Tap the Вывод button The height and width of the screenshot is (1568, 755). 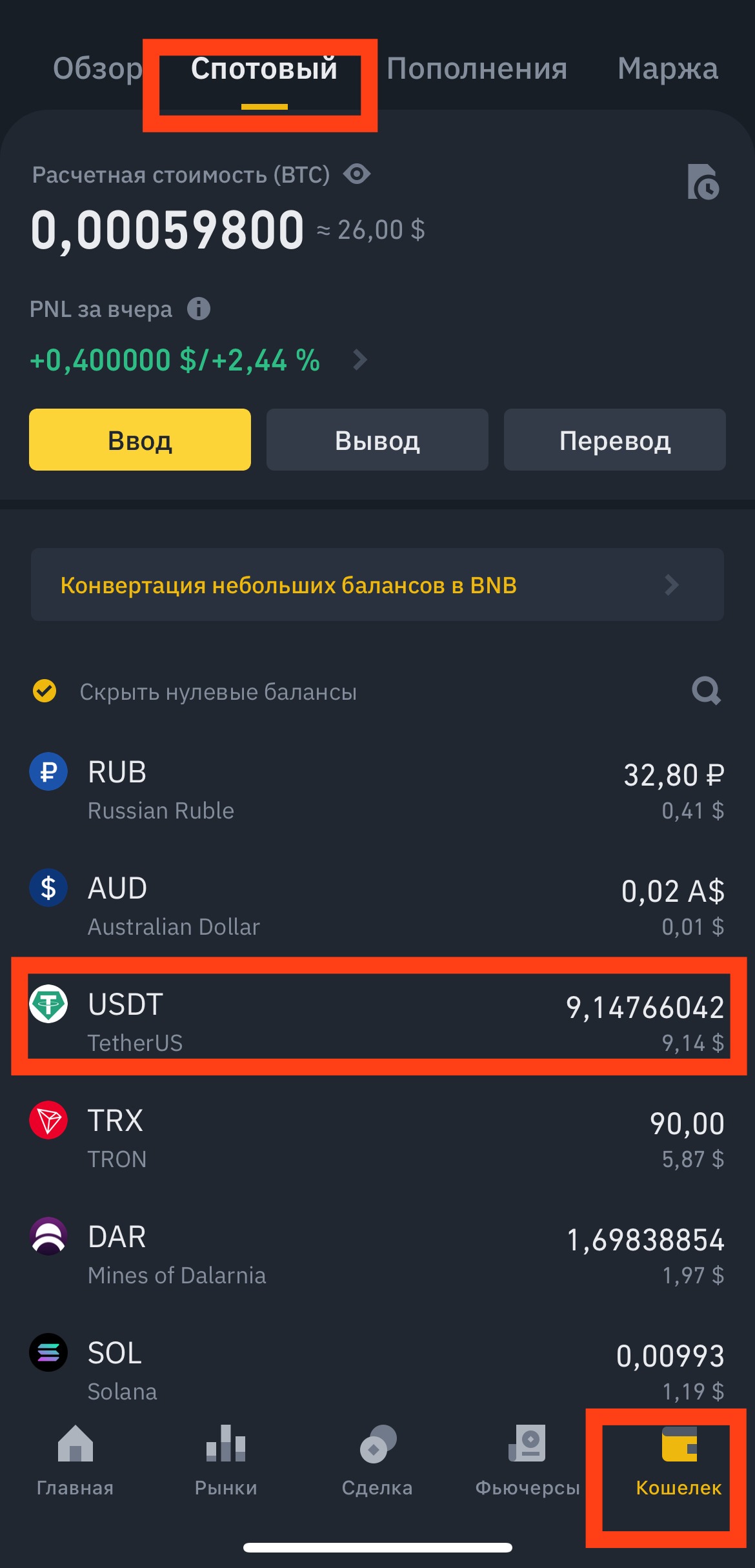[x=377, y=440]
